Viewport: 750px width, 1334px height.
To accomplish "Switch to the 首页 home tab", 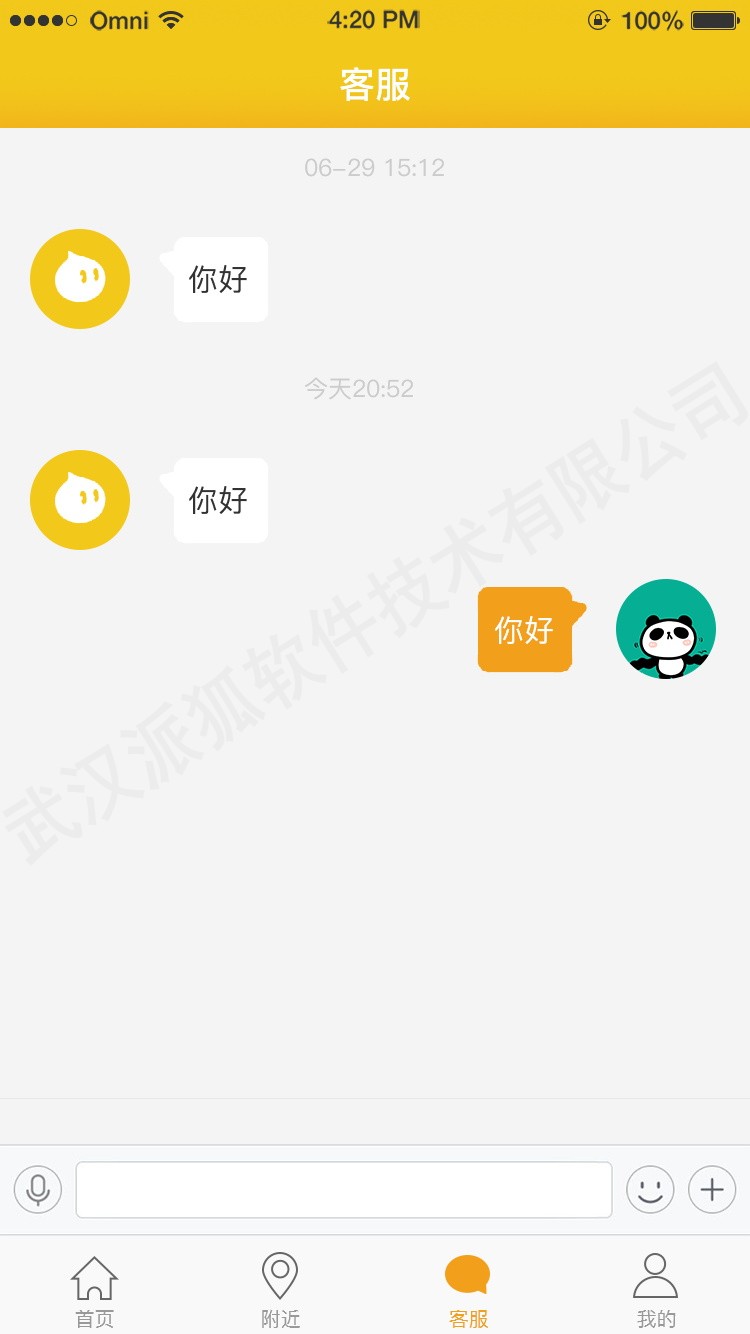I will pyautogui.click(x=94, y=1291).
